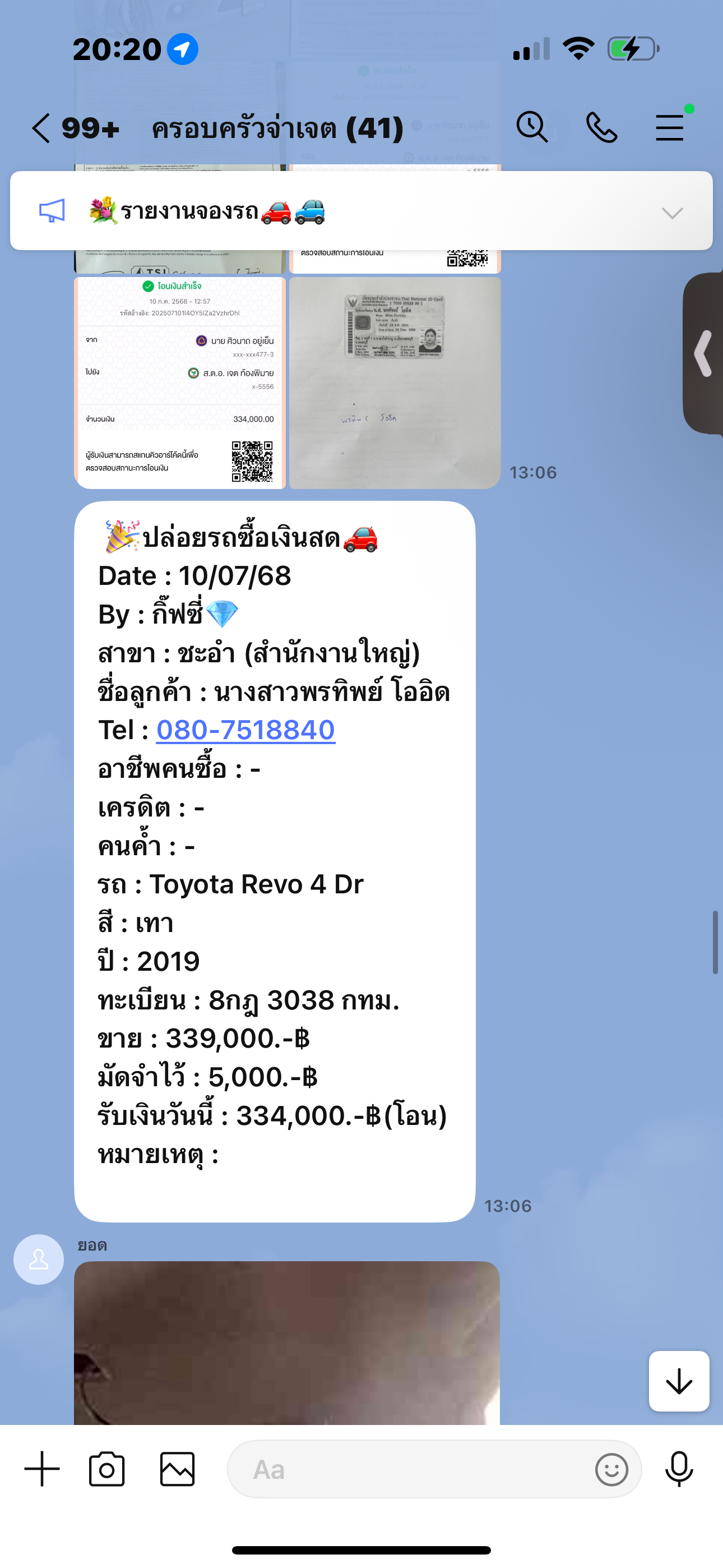This screenshot has width=723, height=1568.
Task: Record a voice message
Action: coord(679,1469)
